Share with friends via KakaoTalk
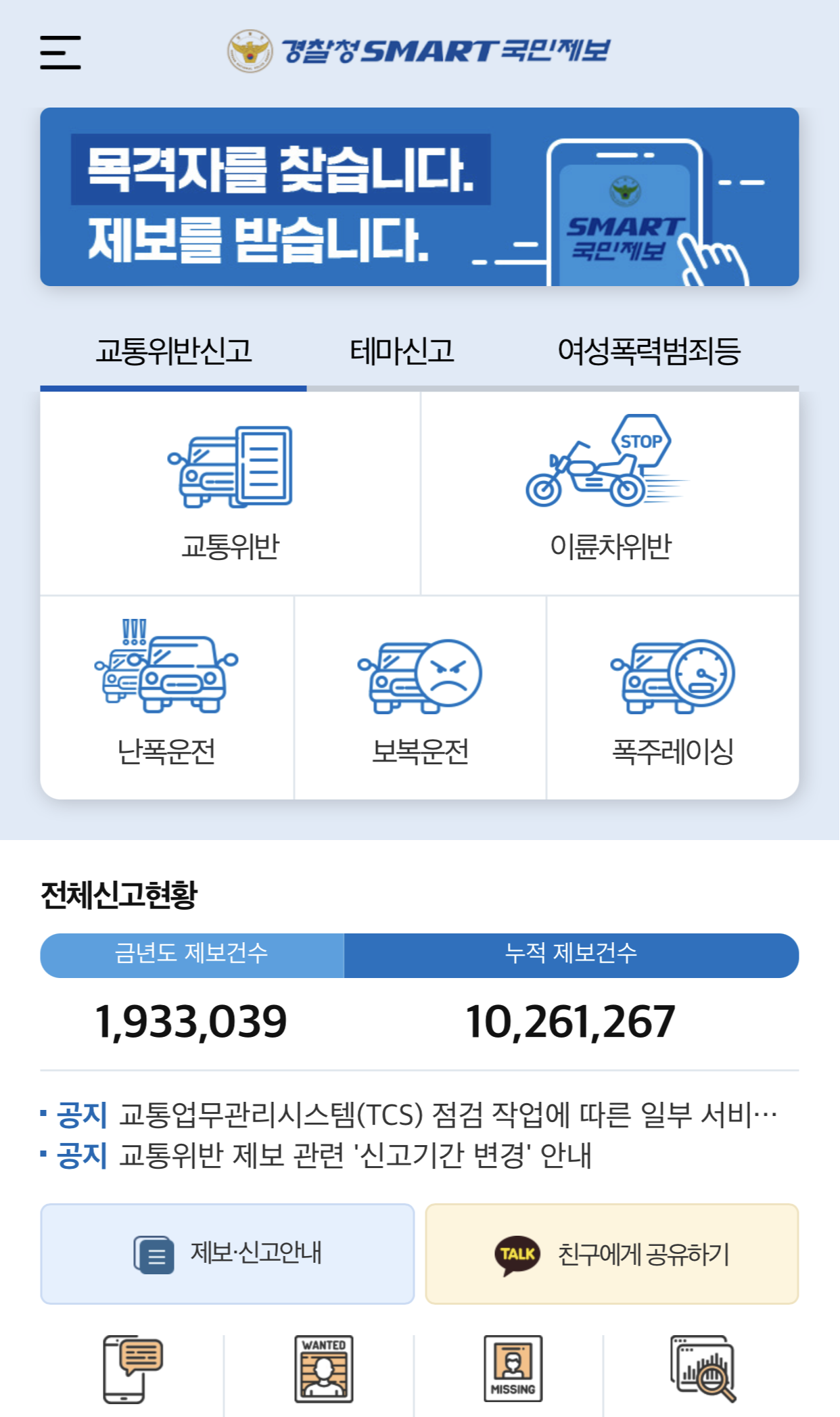The height and width of the screenshot is (1417, 840). click(x=612, y=1253)
